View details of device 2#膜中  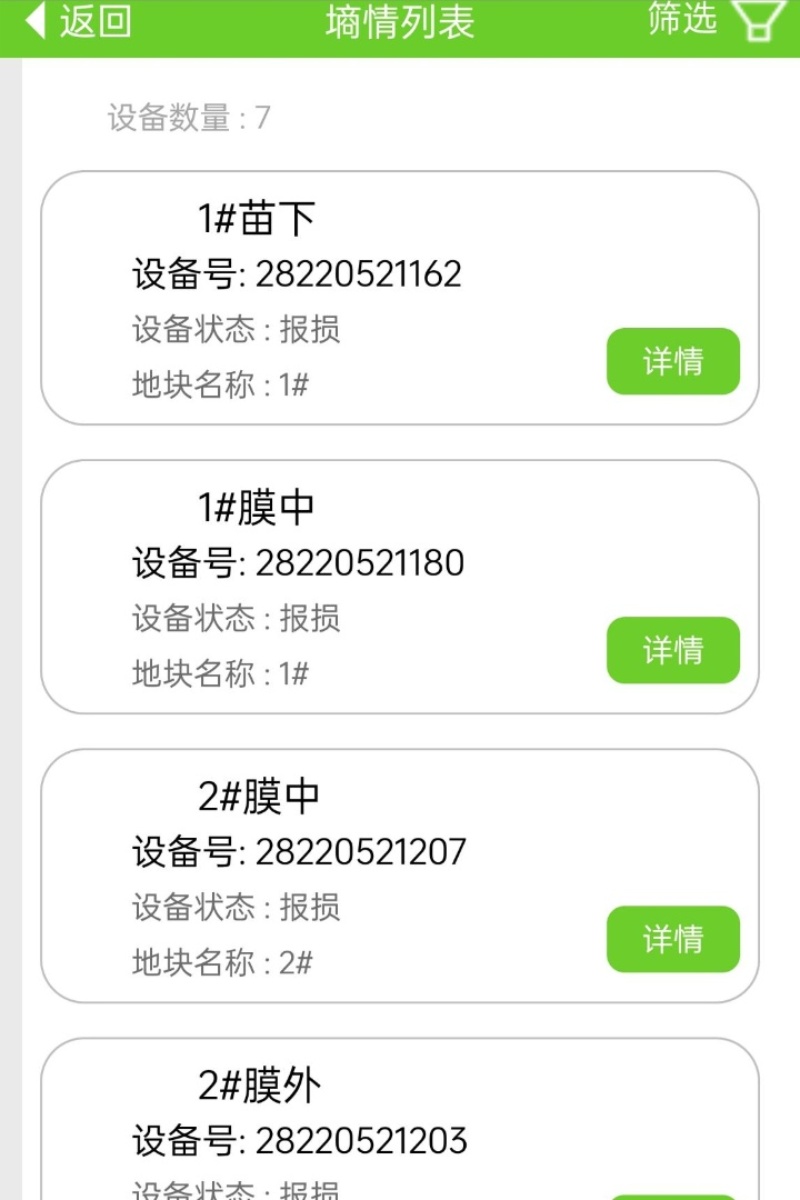click(674, 939)
